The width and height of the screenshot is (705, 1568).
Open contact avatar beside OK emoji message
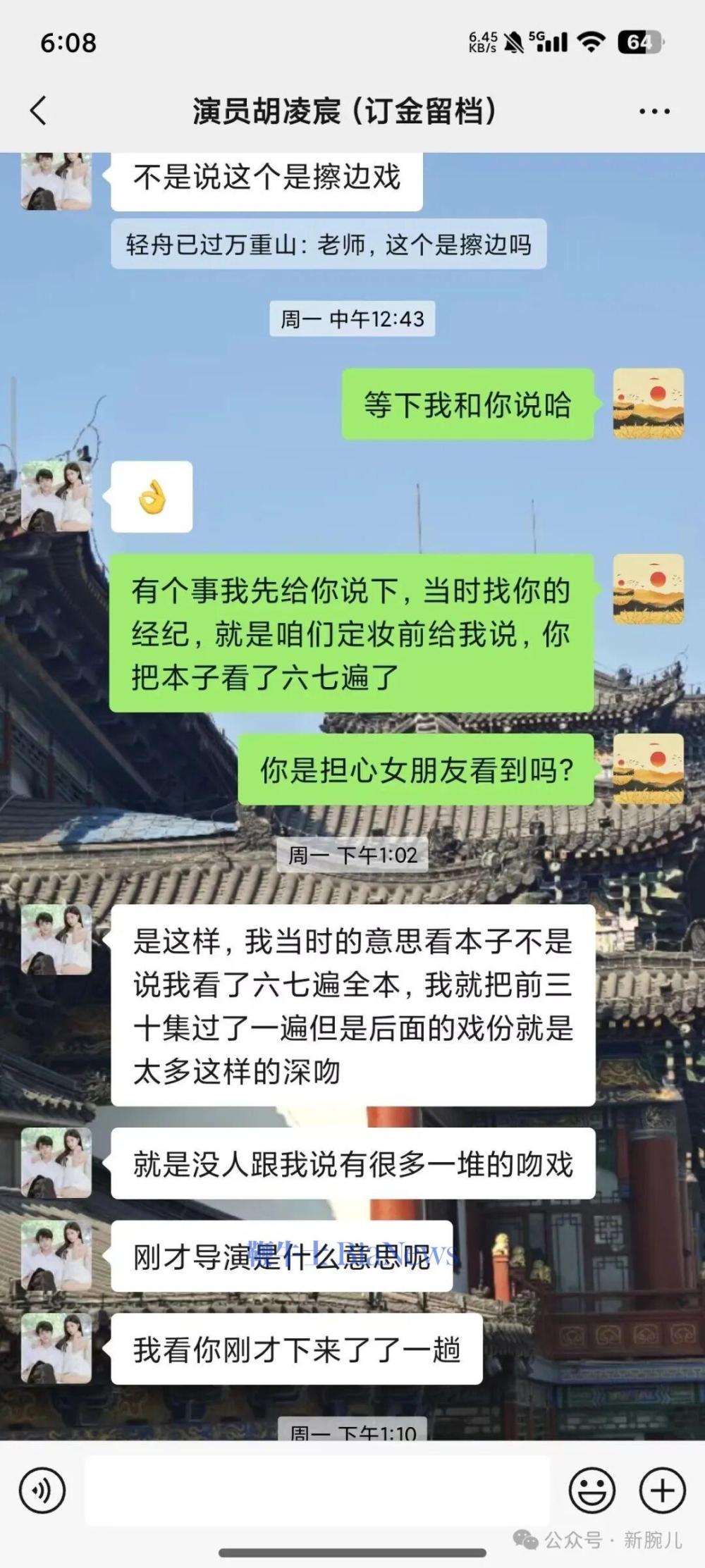56,496
